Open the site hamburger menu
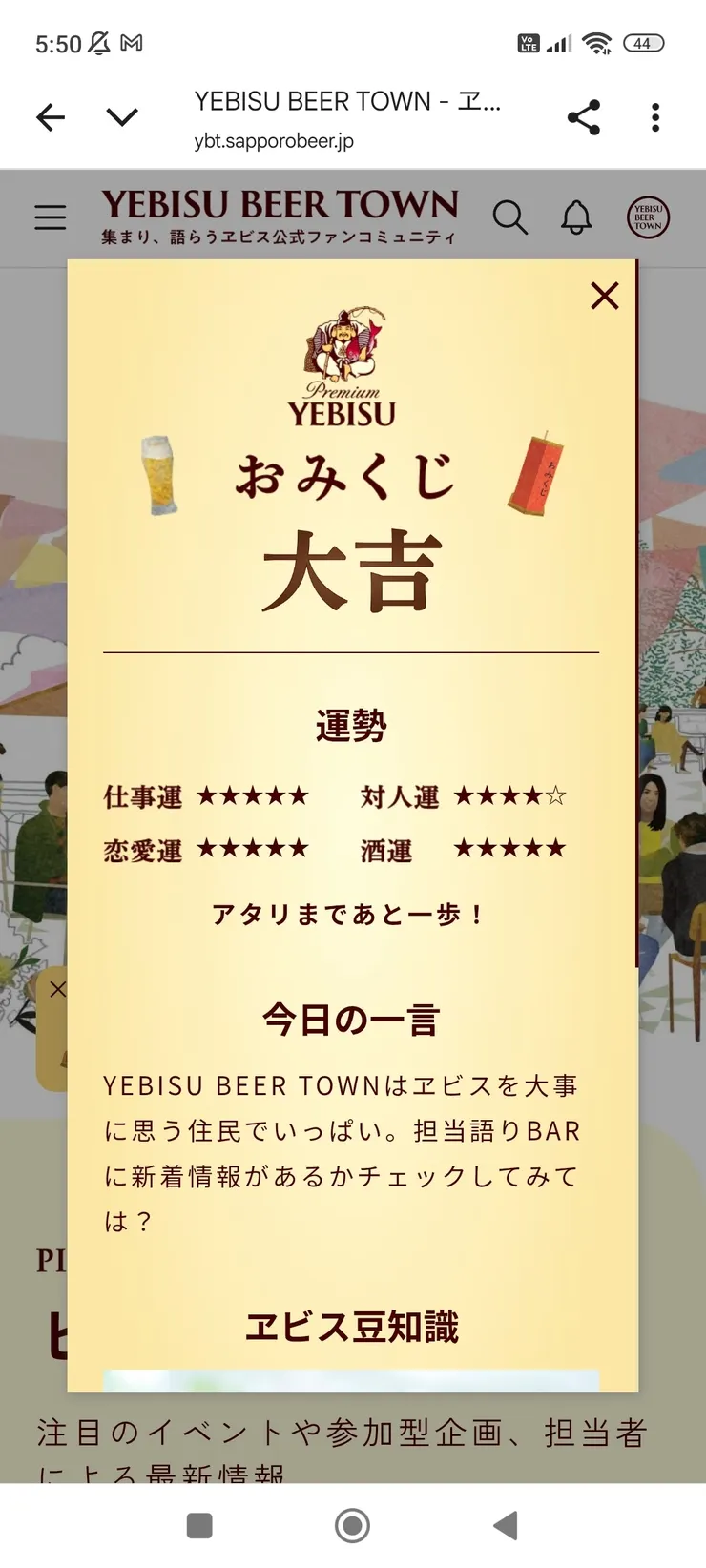 pyautogui.click(x=50, y=217)
